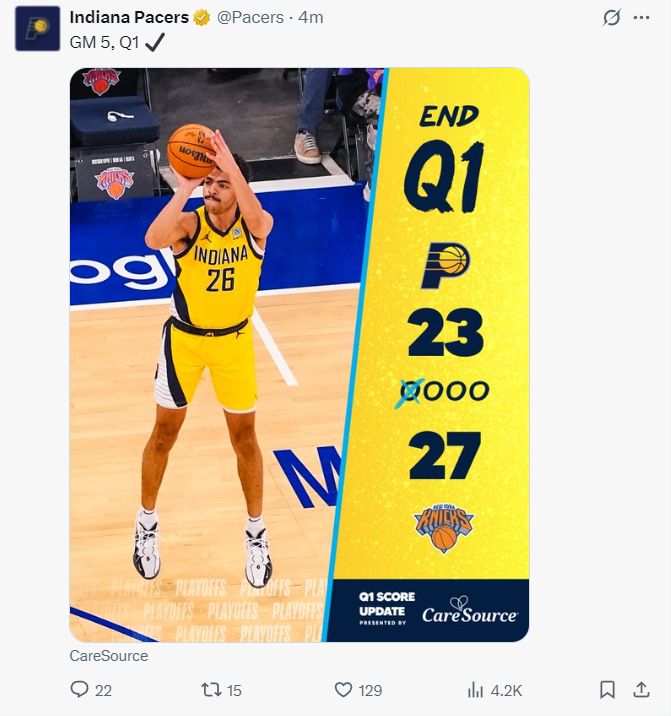This screenshot has width=671, height=716.
Task: Open the 4m timestamp of the post
Action: pyautogui.click(x=311, y=18)
